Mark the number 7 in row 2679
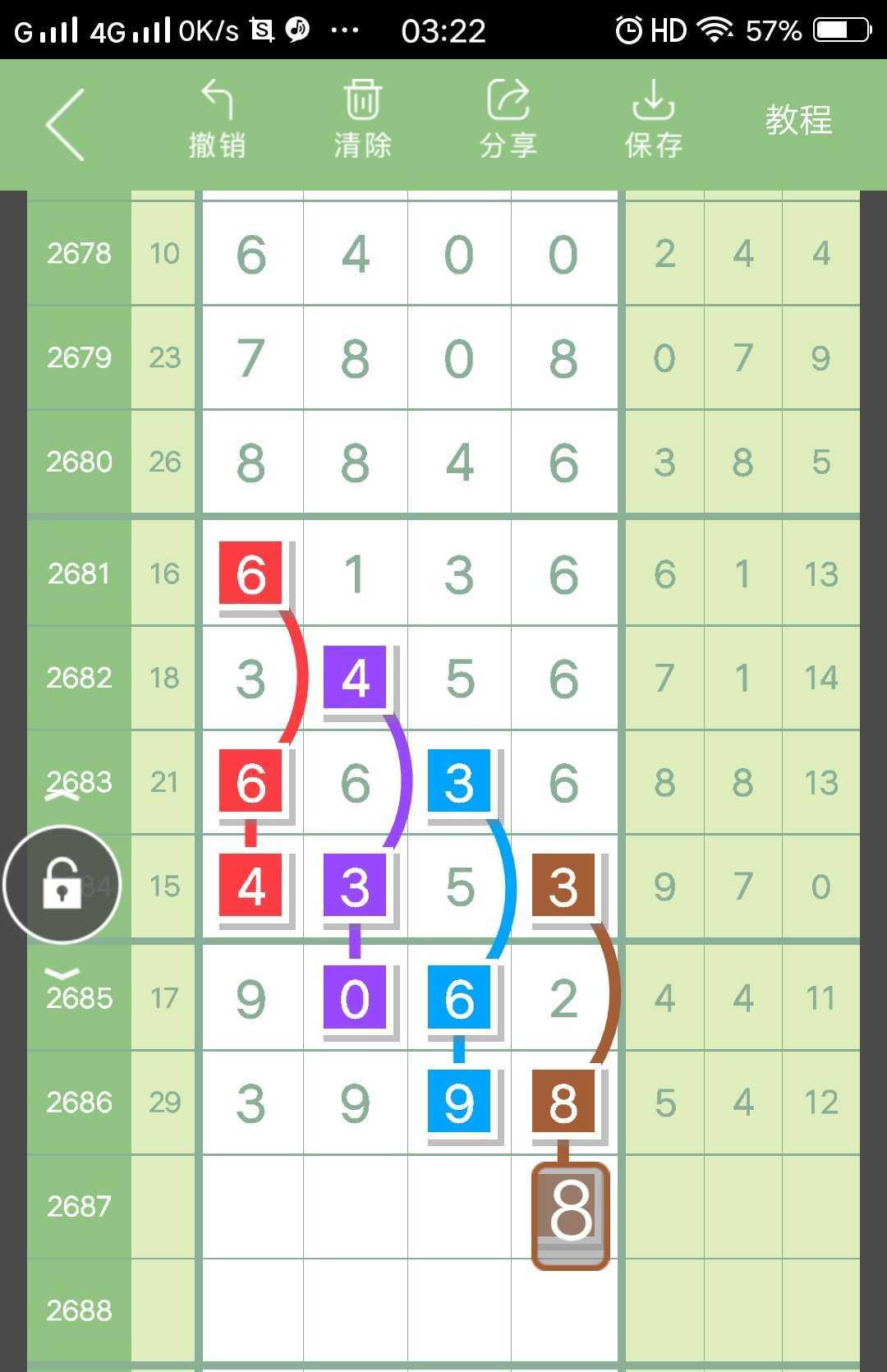Viewport: 887px width, 1372px height. click(251, 358)
